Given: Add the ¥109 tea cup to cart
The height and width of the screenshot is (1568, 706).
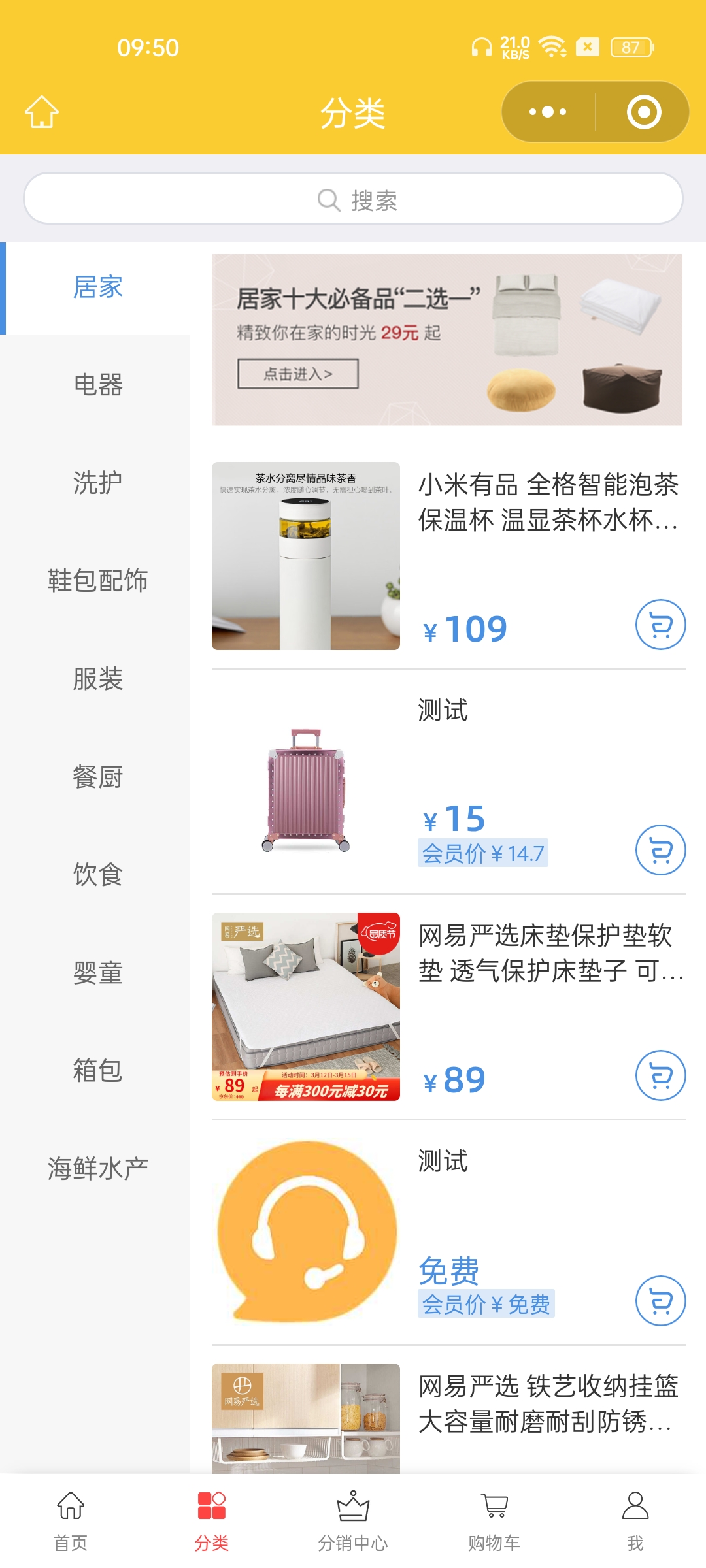Looking at the screenshot, I should coord(660,625).
